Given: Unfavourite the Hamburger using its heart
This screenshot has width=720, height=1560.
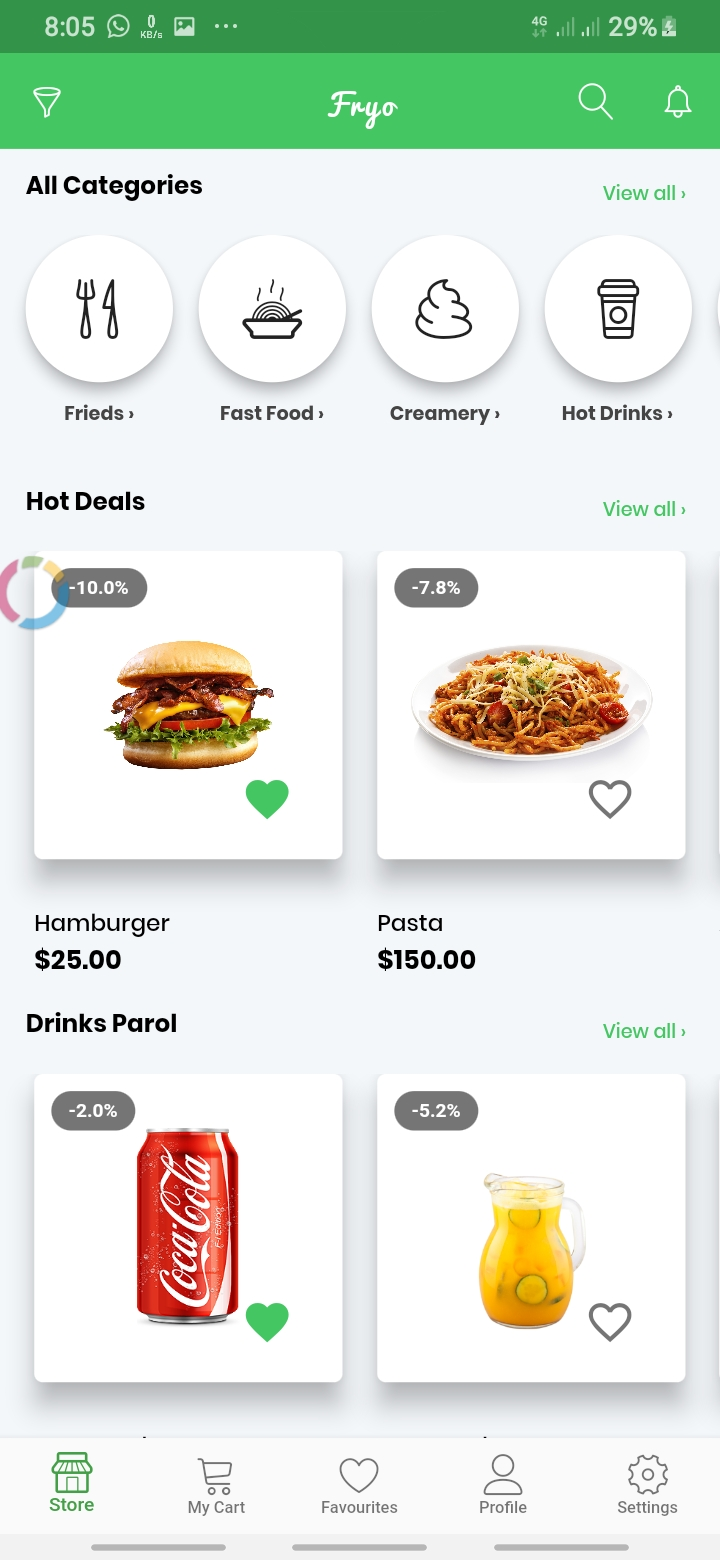Looking at the screenshot, I should [267, 799].
